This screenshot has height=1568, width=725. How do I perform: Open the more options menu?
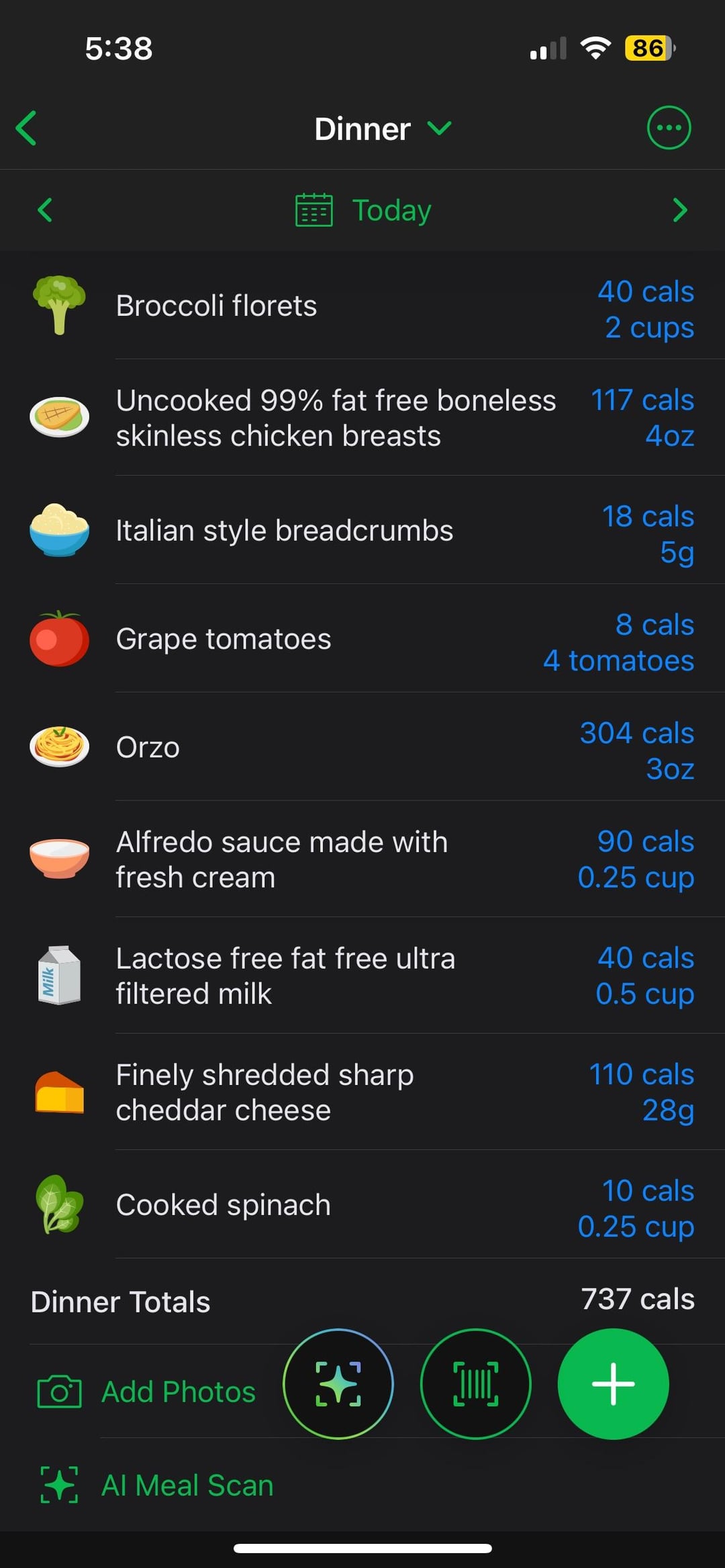[x=669, y=127]
